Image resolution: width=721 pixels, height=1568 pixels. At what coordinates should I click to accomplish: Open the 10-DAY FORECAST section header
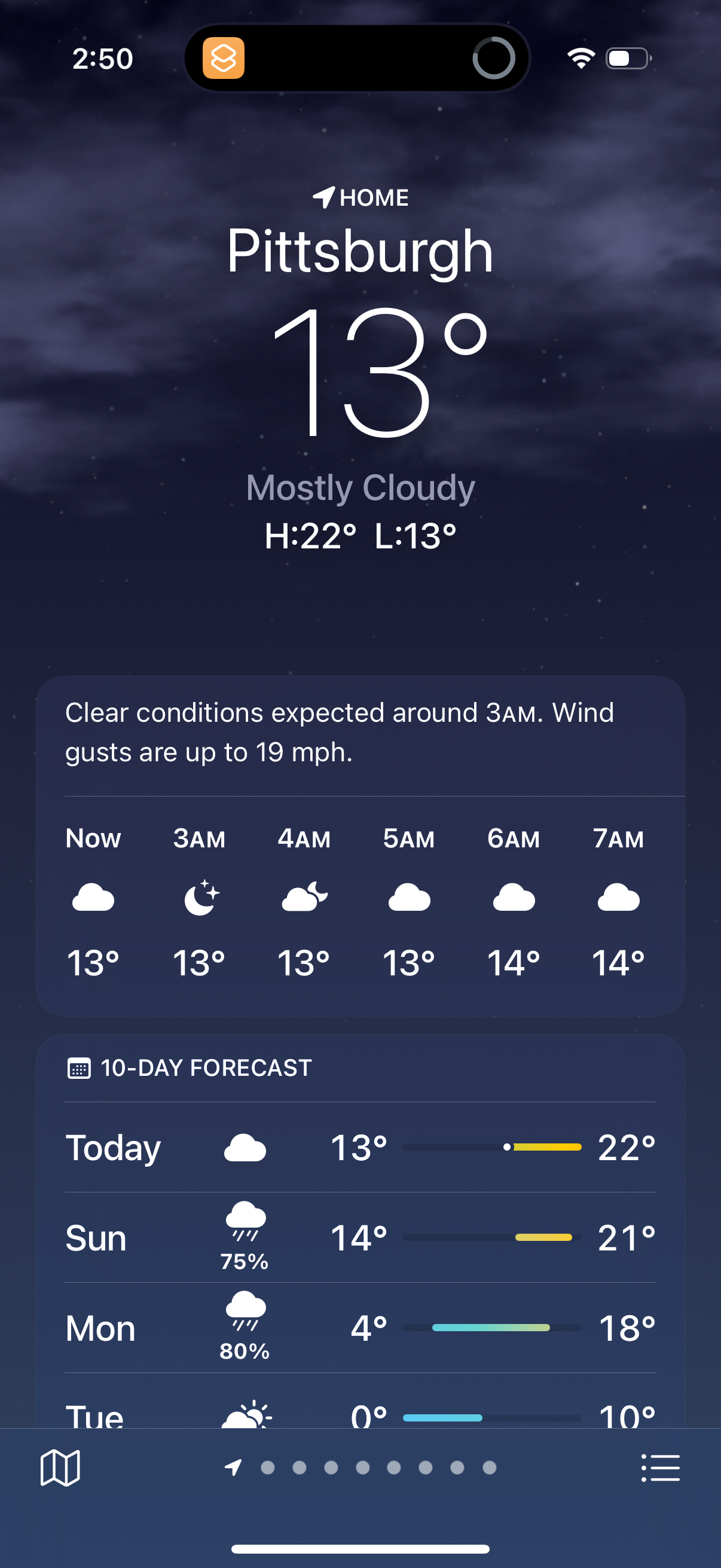pyautogui.click(x=205, y=1067)
